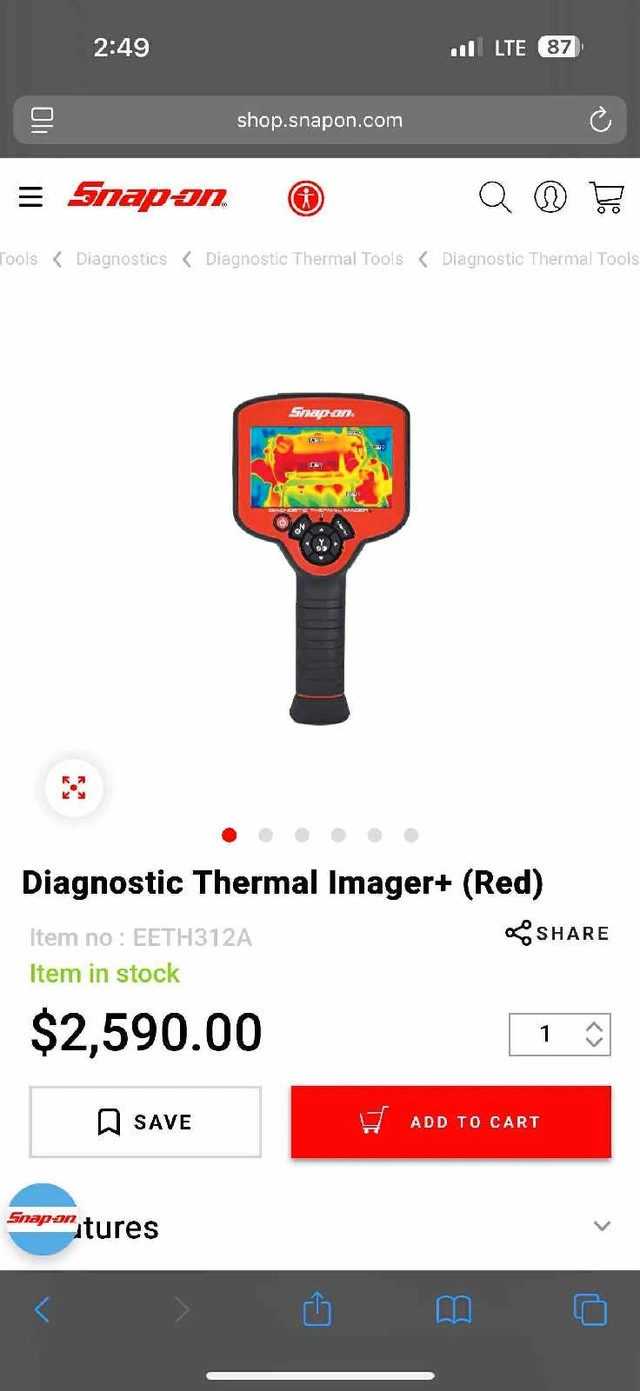Open the accessibility options icon
This screenshot has width=640, height=1391.
click(x=306, y=198)
